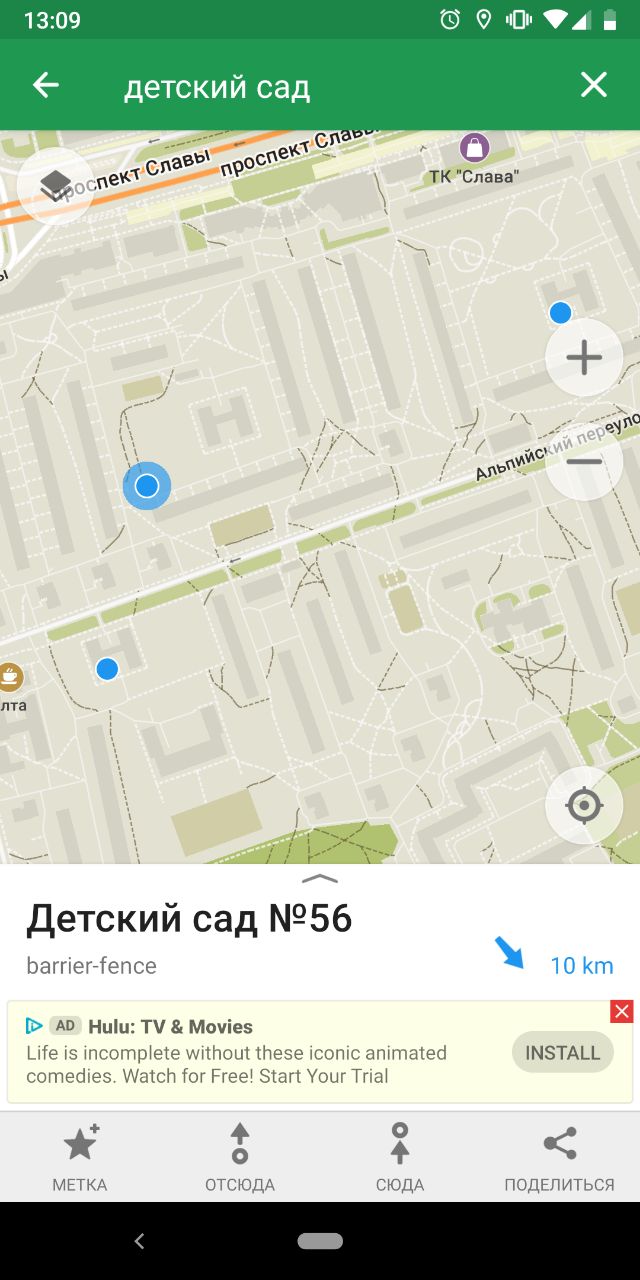Image resolution: width=640 pixels, height=1280 pixels.
Task: Zoom out the map with minus button
Action: (x=584, y=462)
